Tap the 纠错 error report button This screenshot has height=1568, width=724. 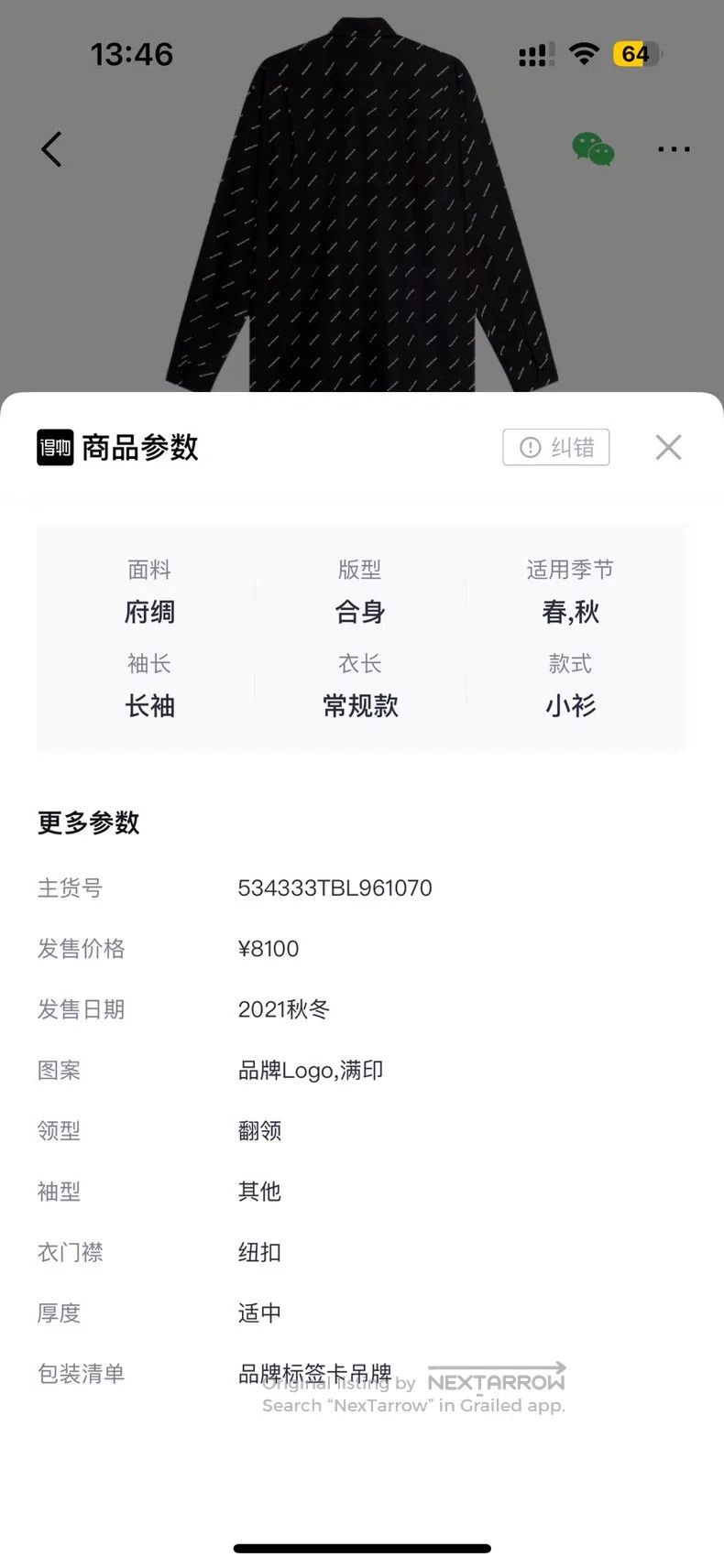[x=556, y=447]
